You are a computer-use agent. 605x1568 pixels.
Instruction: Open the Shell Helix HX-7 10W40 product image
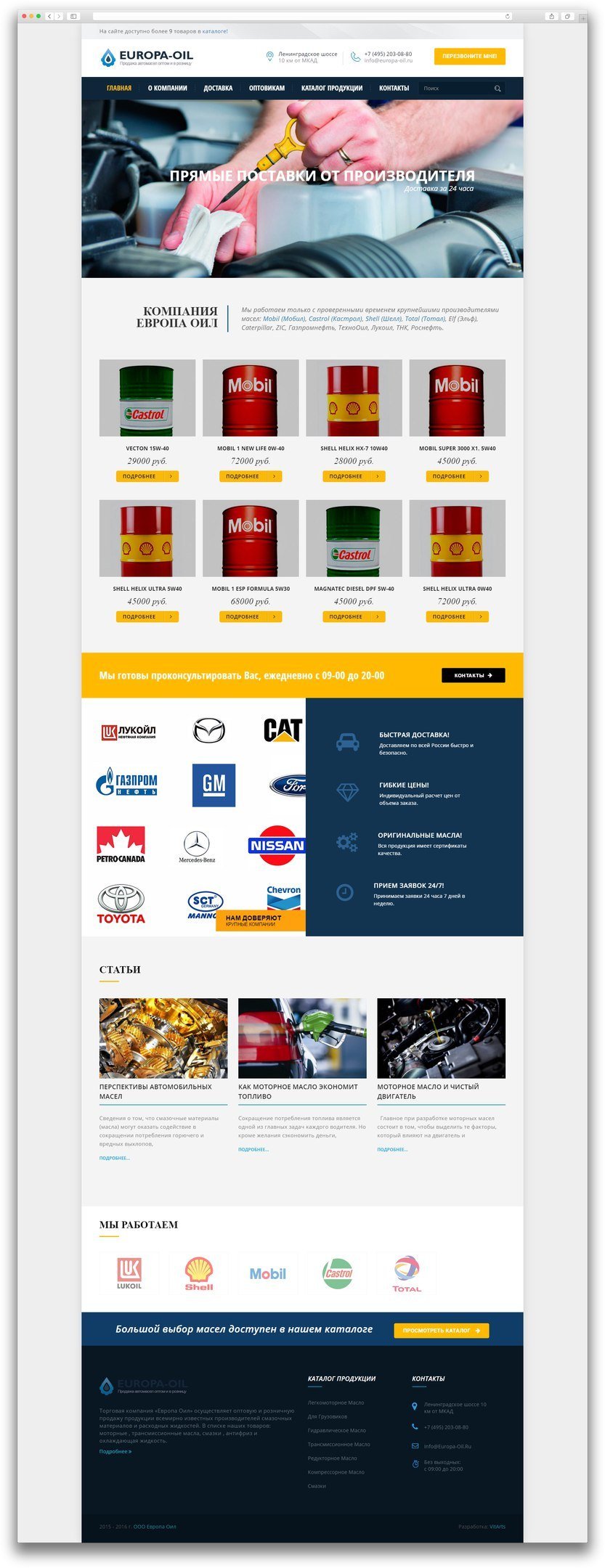(x=354, y=398)
